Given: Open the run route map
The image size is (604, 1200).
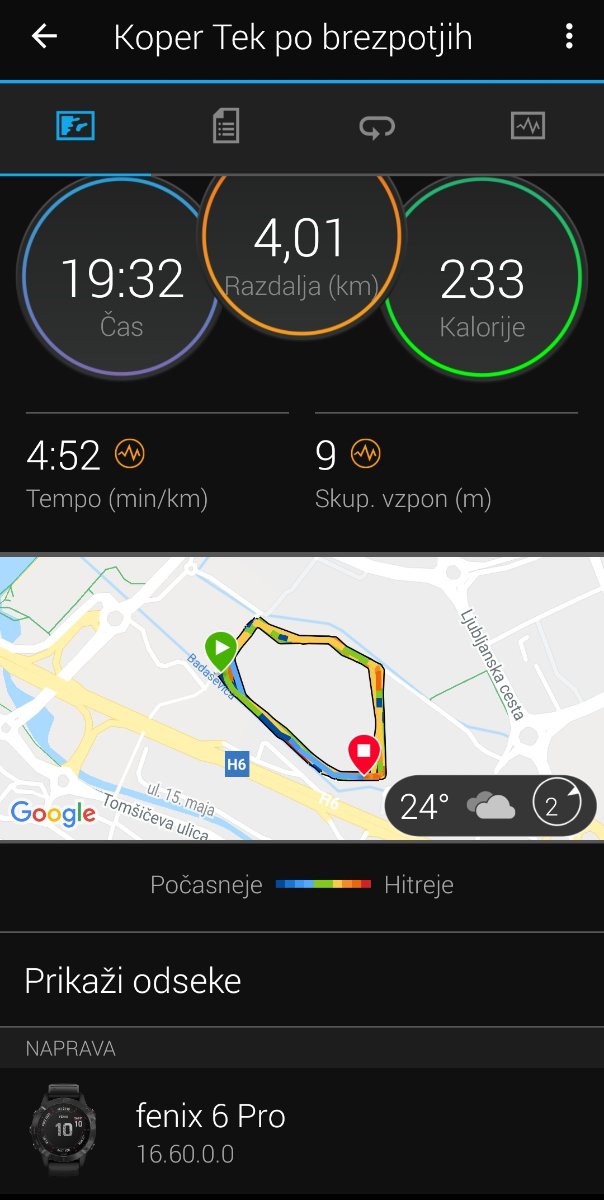Looking at the screenshot, I should pos(302,698).
